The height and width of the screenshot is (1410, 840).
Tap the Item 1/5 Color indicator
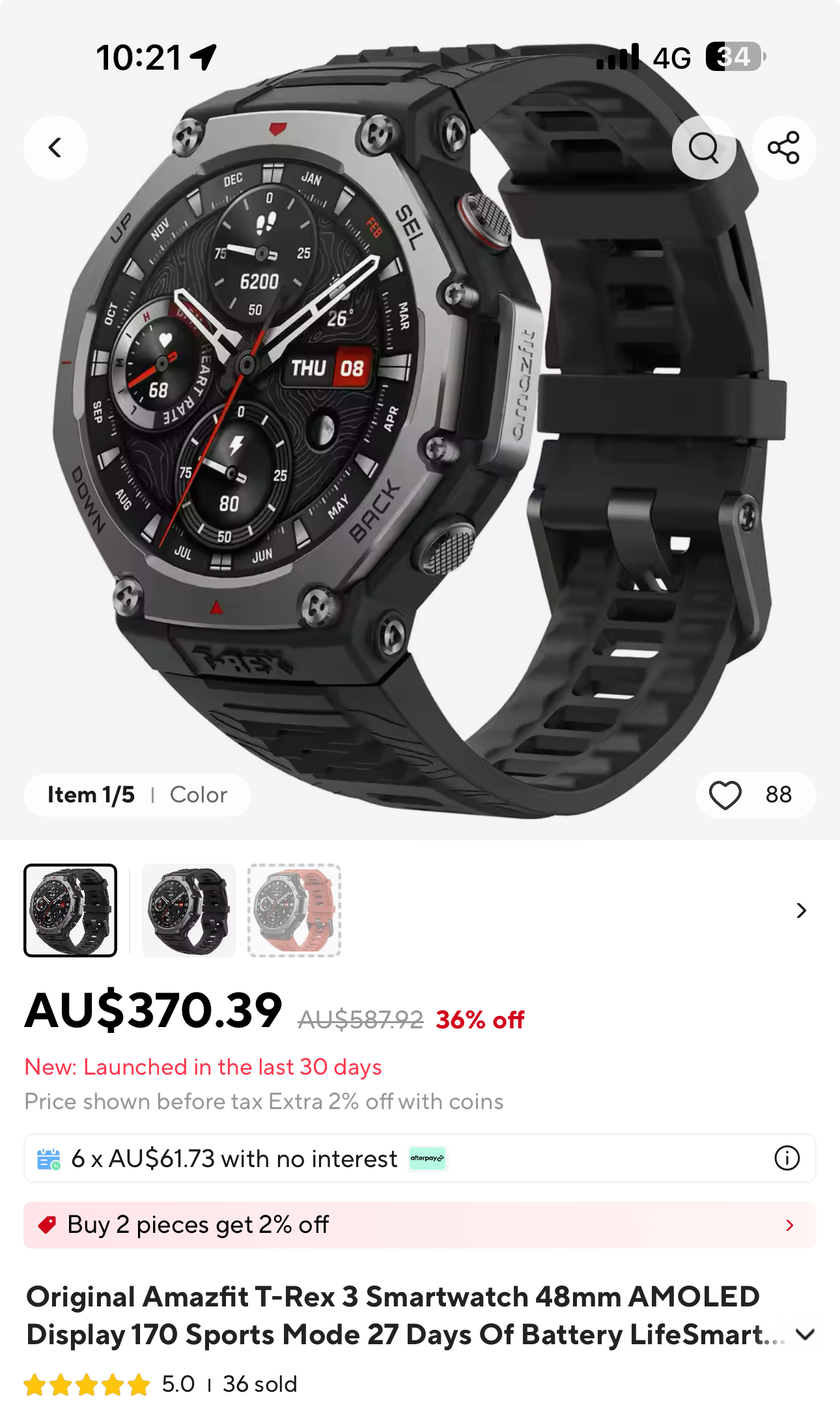pos(137,795)
